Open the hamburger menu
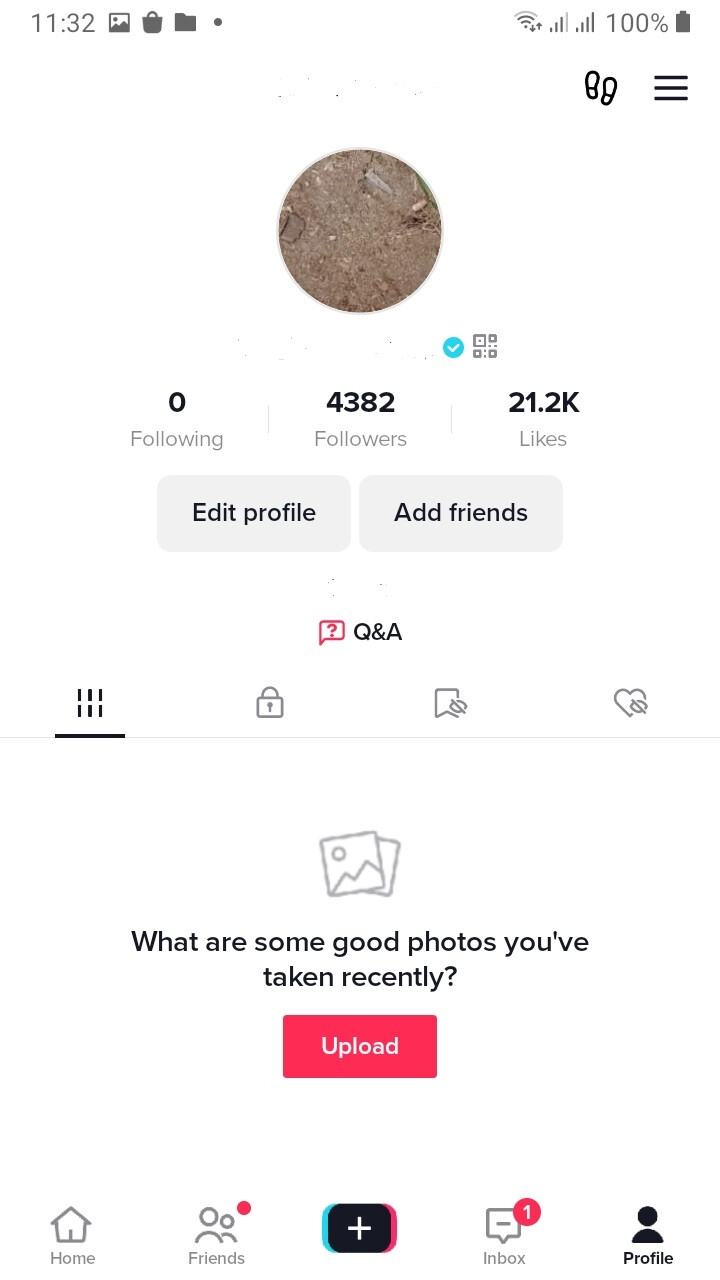 [671, 88]
